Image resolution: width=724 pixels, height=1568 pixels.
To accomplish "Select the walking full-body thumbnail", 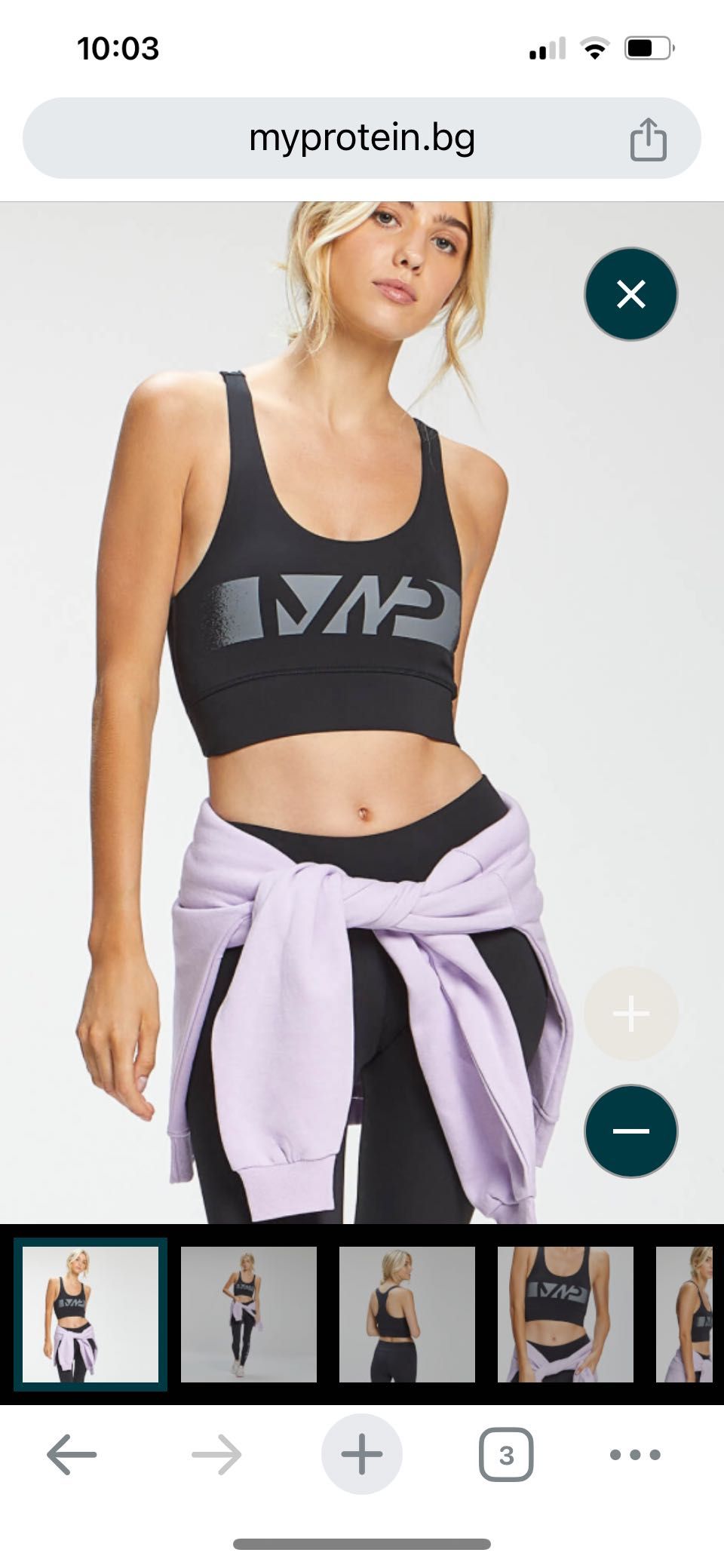I will pyautogui.click(x=249, y=1314).
